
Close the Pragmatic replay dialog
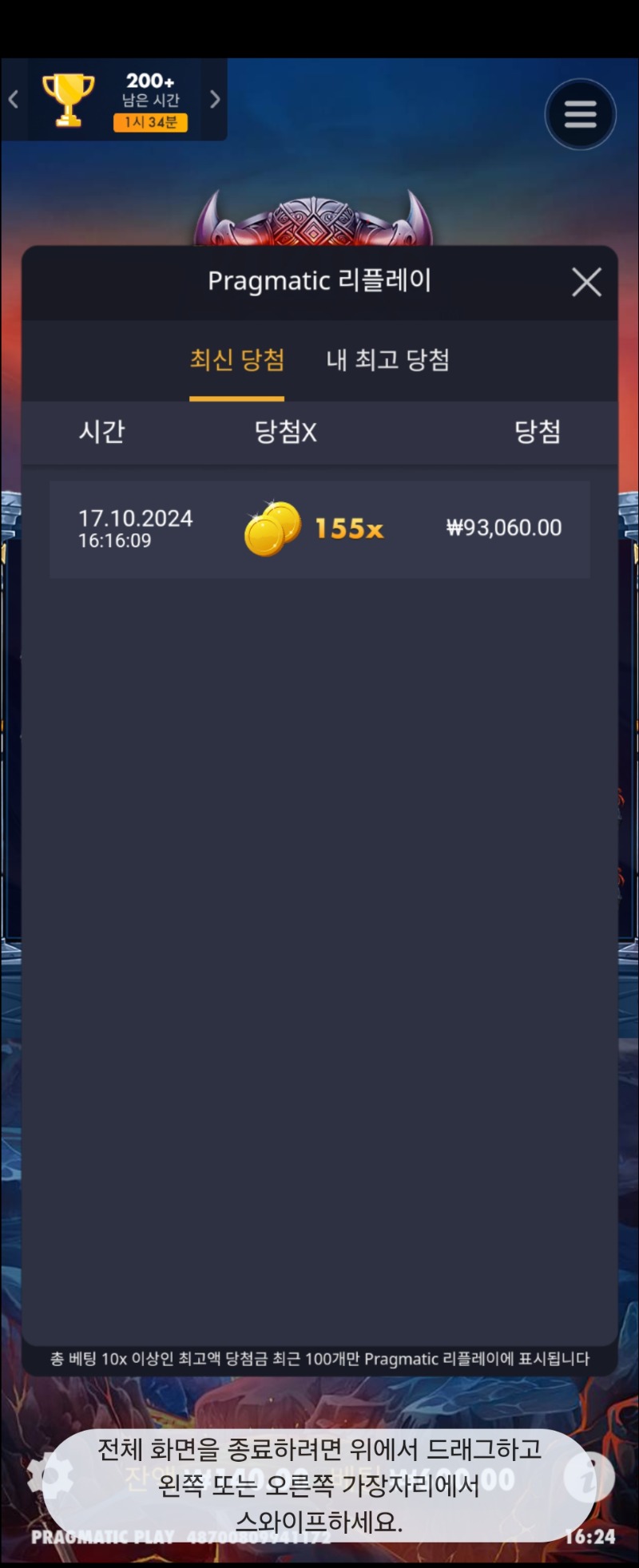click(586, 282)
